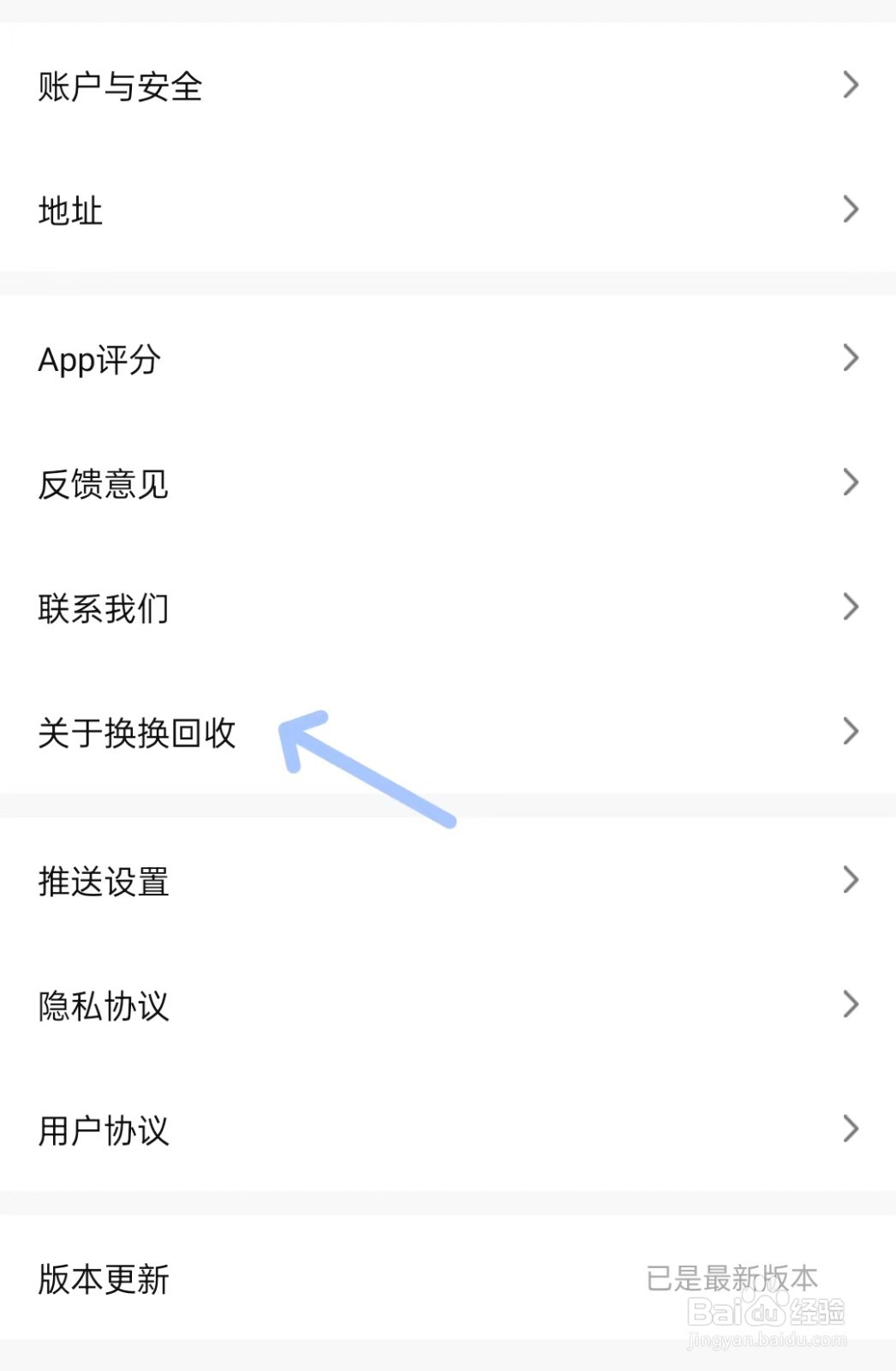Click the chevron for 反馈意见

(850, 482)
